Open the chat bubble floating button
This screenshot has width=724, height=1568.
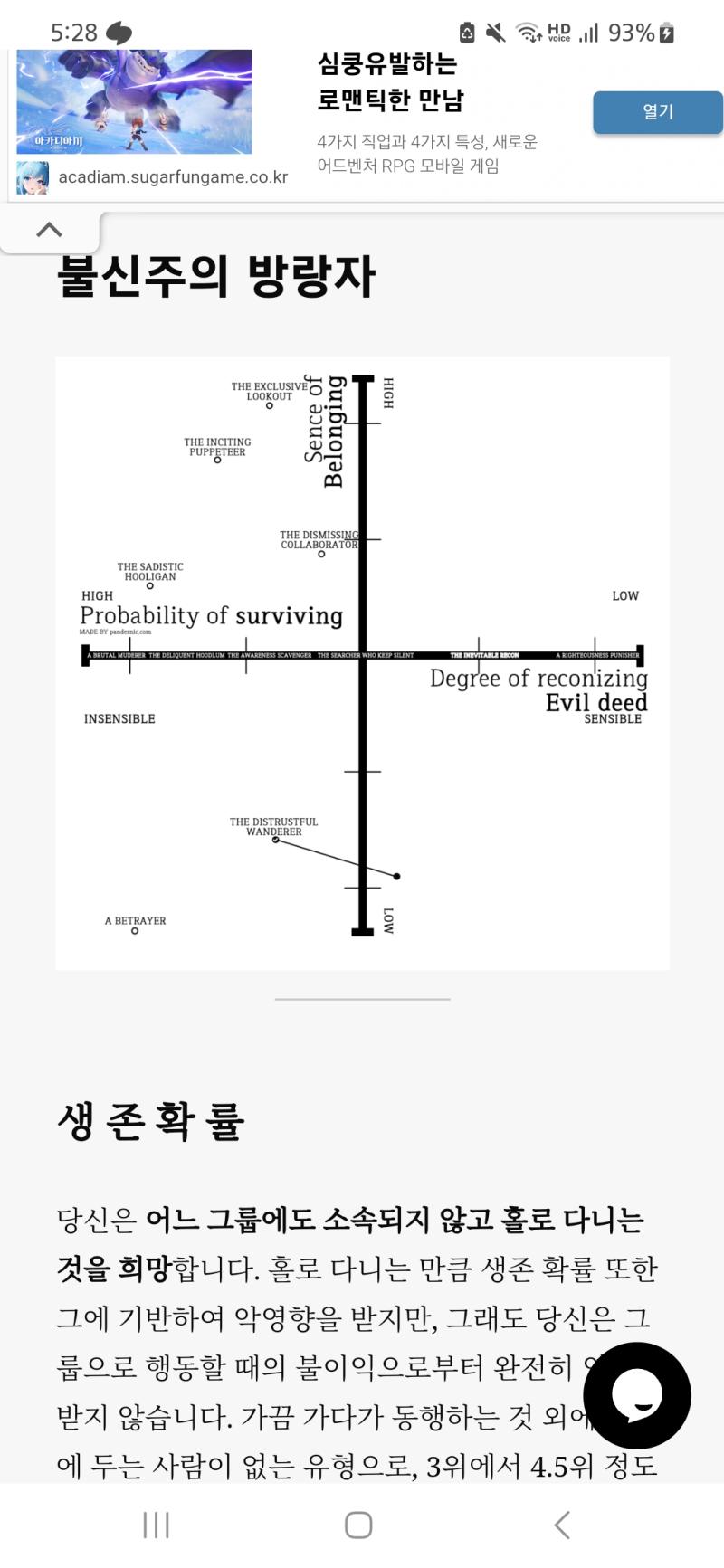(x=637, y=1395)
